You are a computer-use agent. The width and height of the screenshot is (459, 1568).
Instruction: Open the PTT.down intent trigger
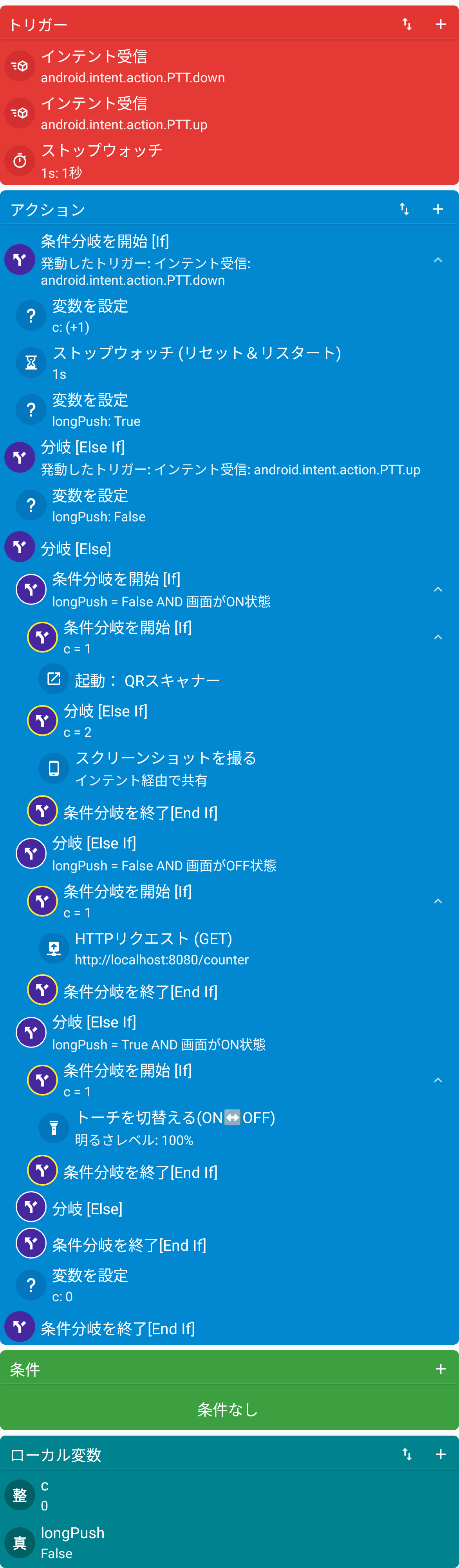tap(183, 66)
